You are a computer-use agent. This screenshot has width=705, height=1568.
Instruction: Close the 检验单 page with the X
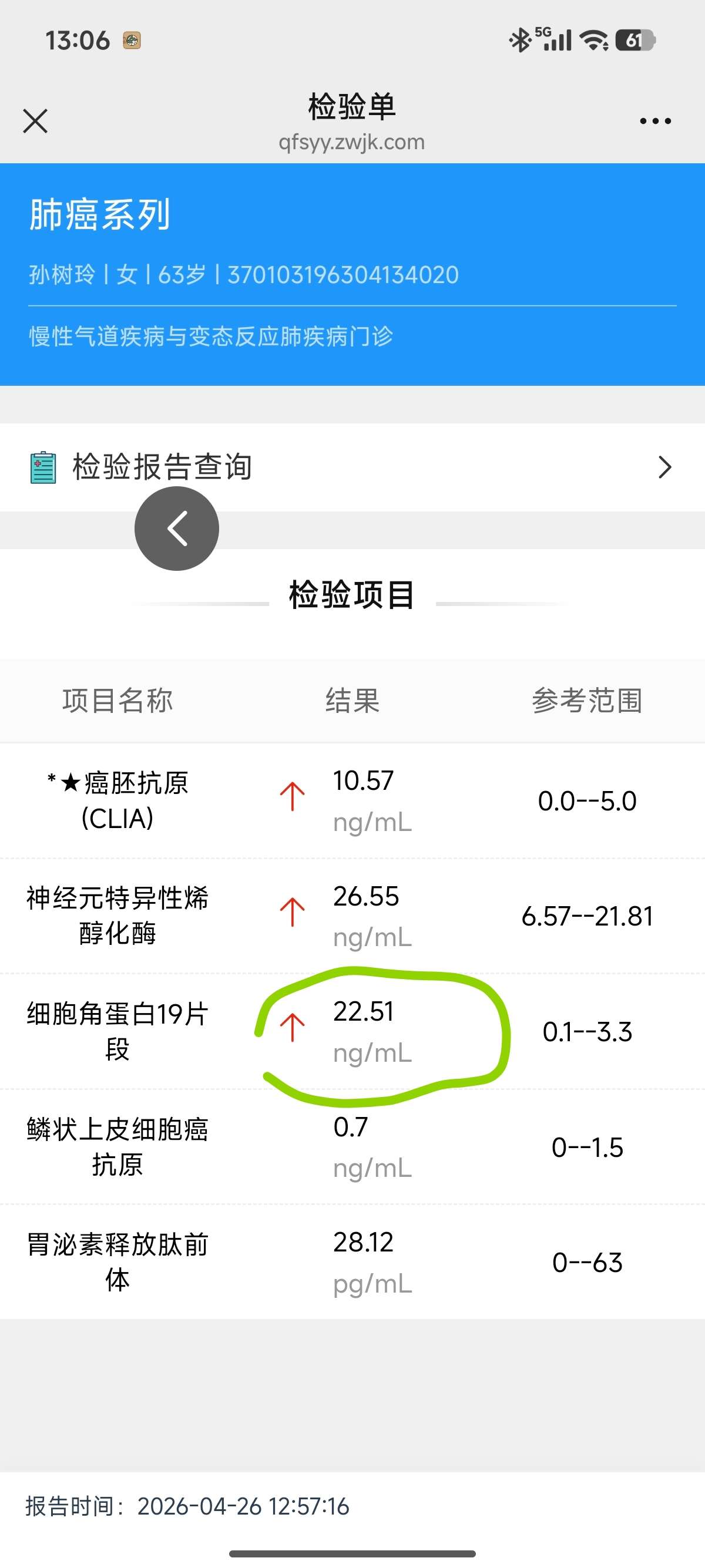[x=35, y=120]
